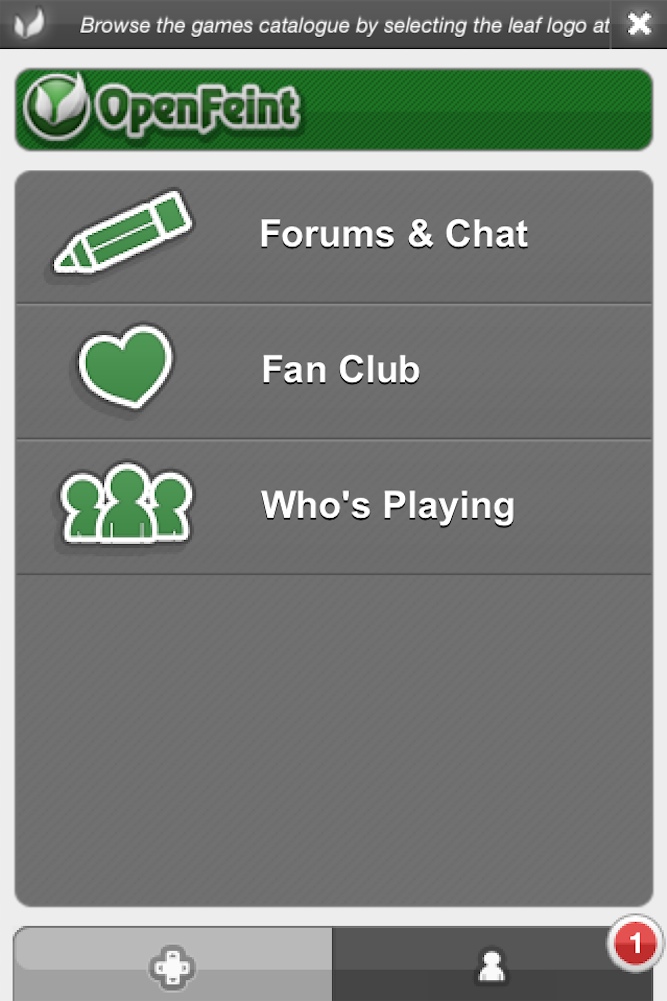The height and width of the screenshot is (1001, 667).
Task: Switch to the game controller tab
Action: [x=172, y=966]
